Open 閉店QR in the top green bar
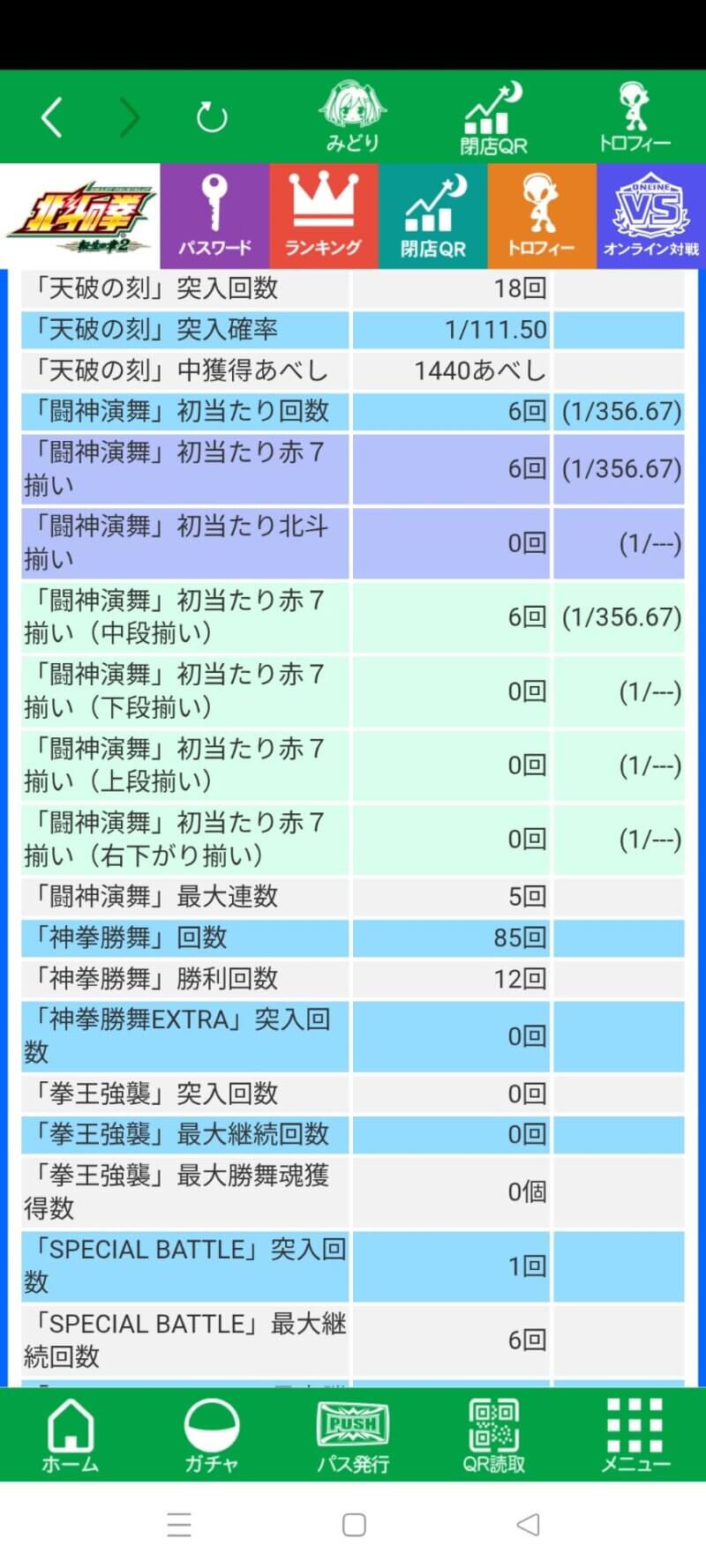The image size is (706, 1568). point(493,119)
